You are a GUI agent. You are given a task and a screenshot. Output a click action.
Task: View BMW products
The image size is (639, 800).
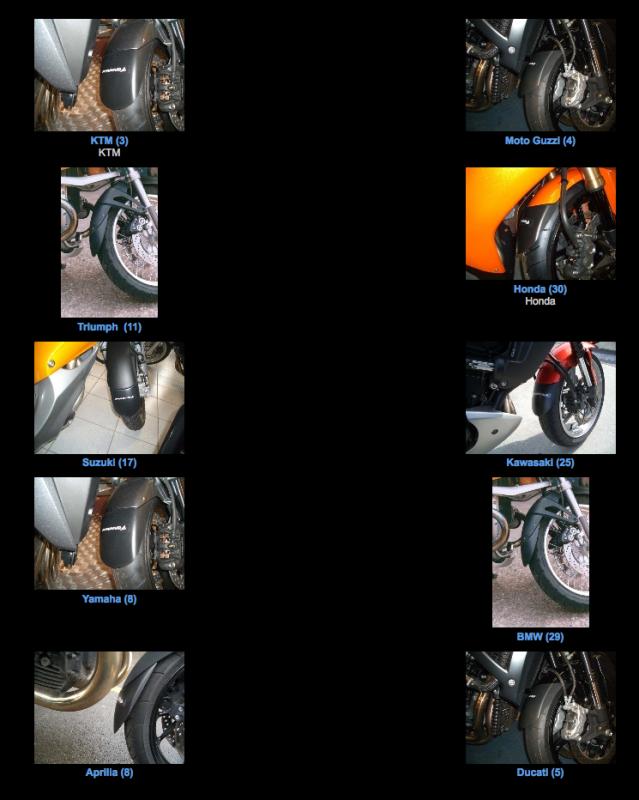click(539, 637)
